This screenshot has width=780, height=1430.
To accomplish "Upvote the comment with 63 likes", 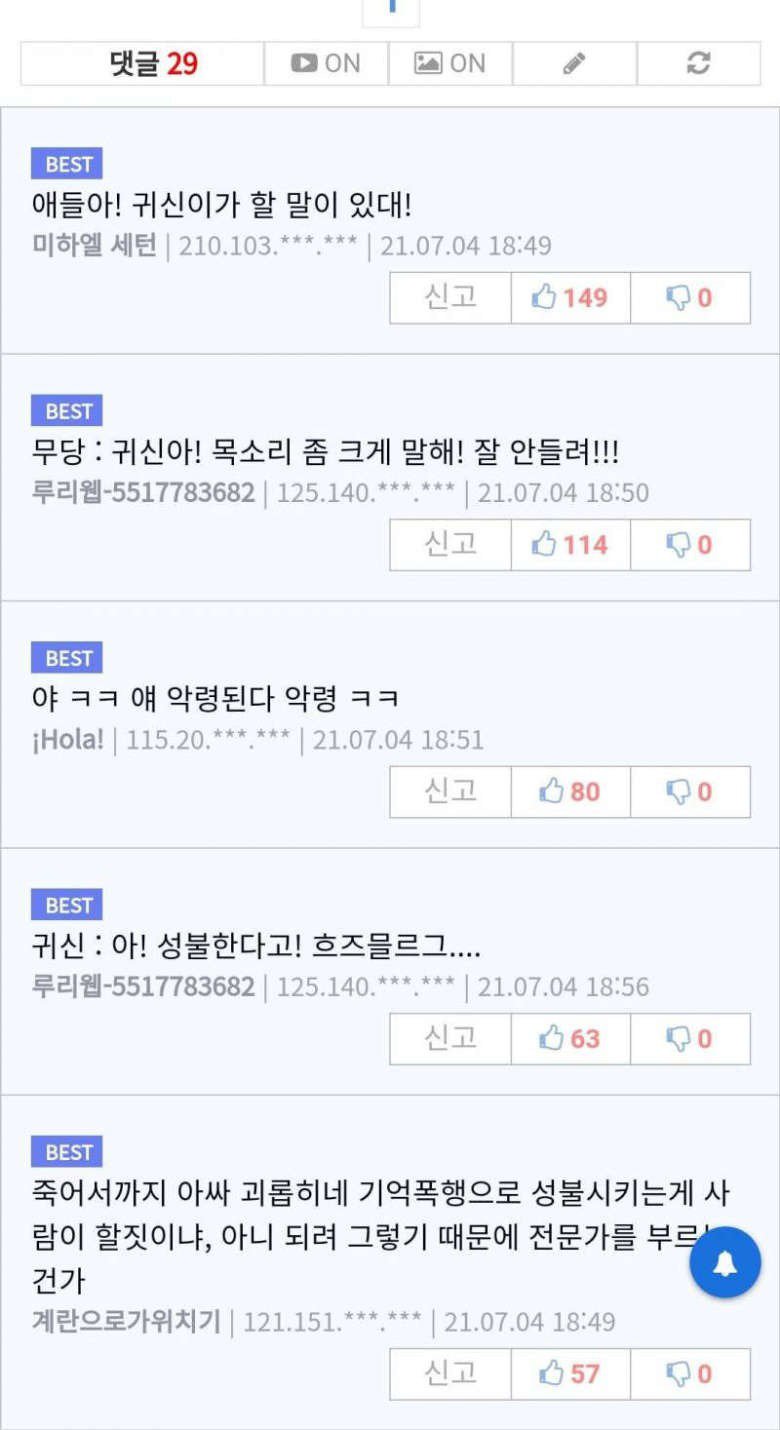I will pyautogui.click(x=570, y=1039).
